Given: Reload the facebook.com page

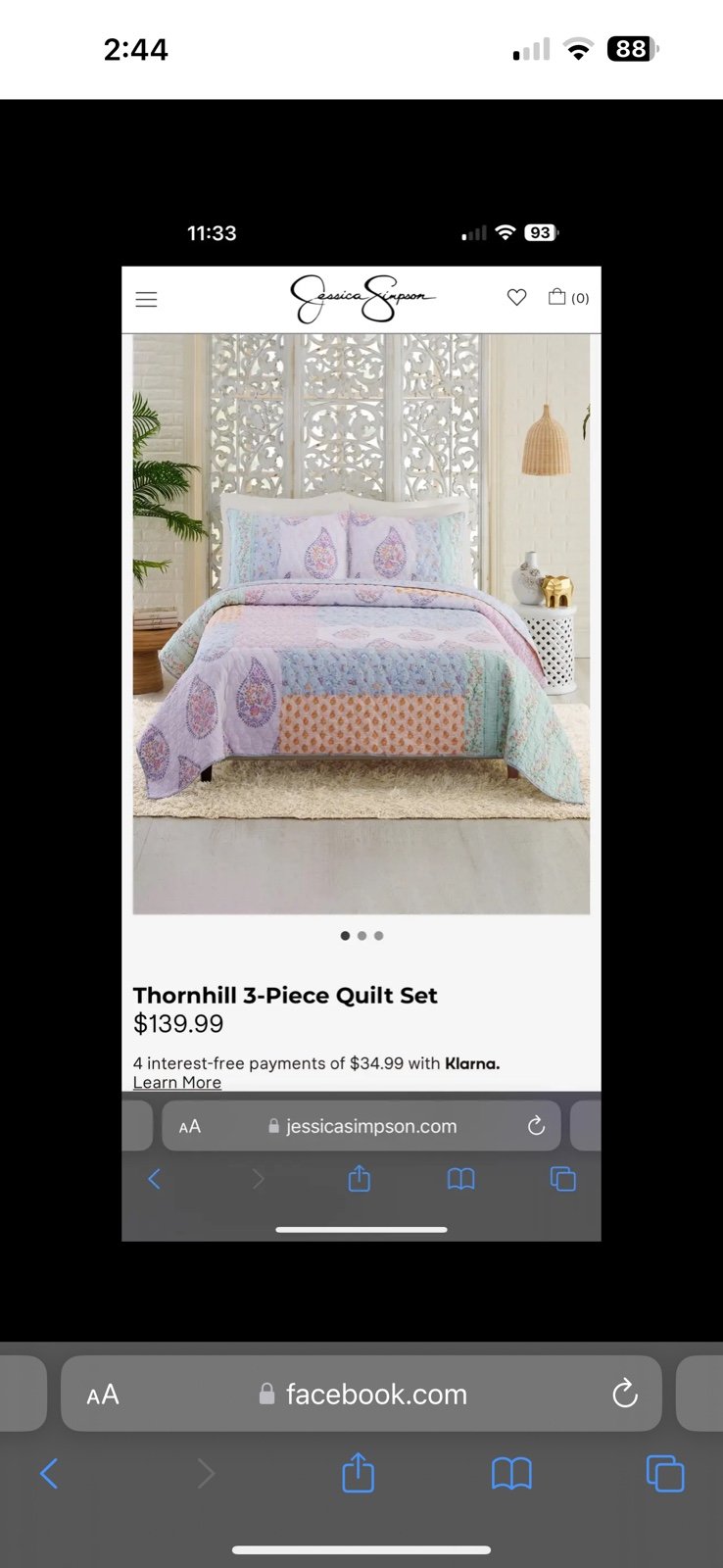Looking at the screenshot, I should click(624, 1394).
